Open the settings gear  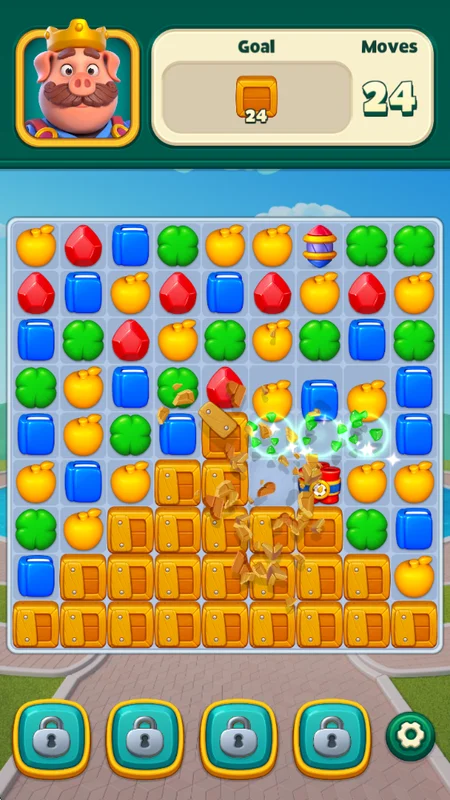click(x=411, y=736)
